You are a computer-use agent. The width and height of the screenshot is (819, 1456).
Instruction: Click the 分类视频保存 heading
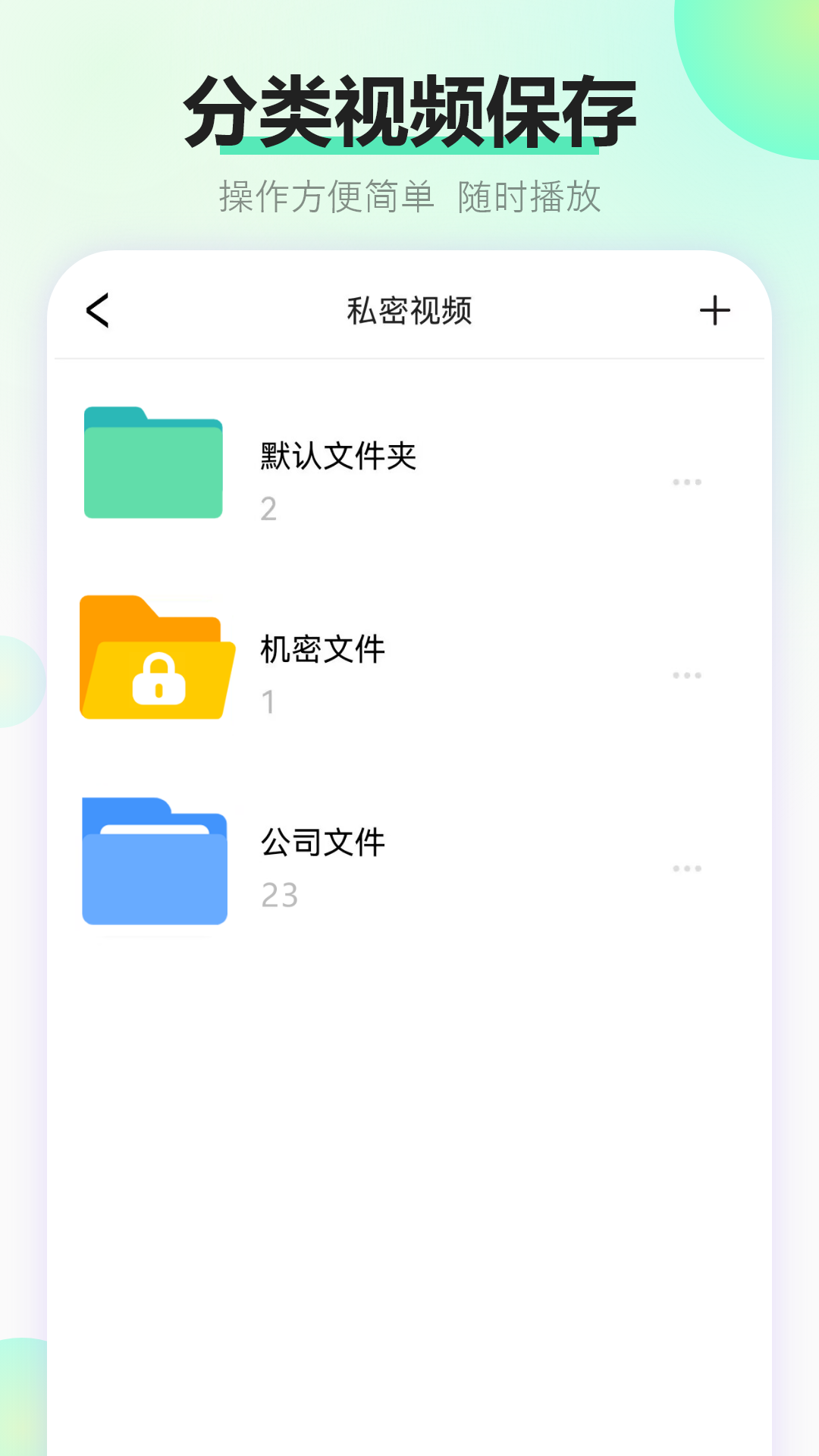[409, 106]
